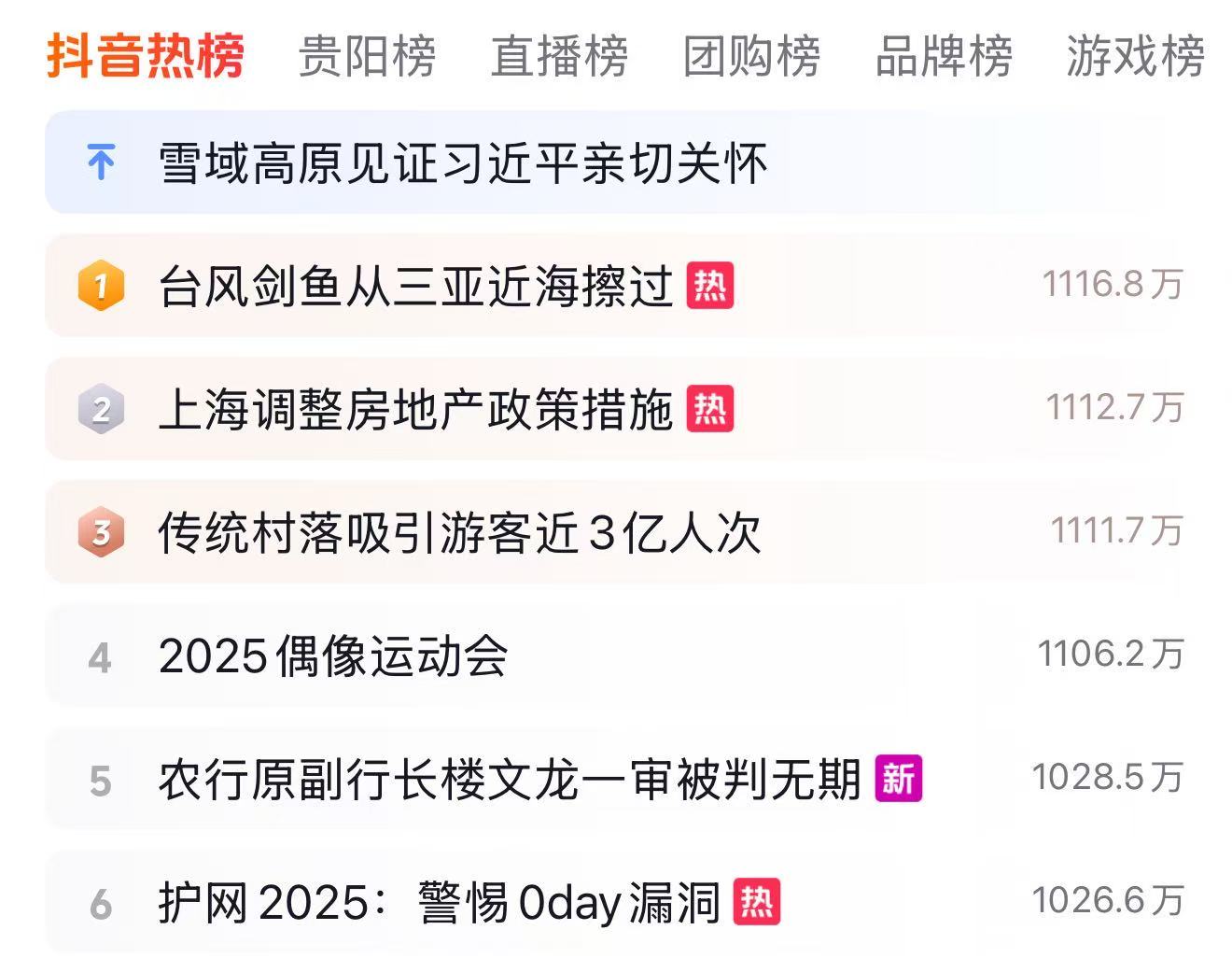Viewport: 1232px width, 958px height.
Task: Open the 2025偶像运动会 topic
Action: pyautogui.click(x=333, y=656)
